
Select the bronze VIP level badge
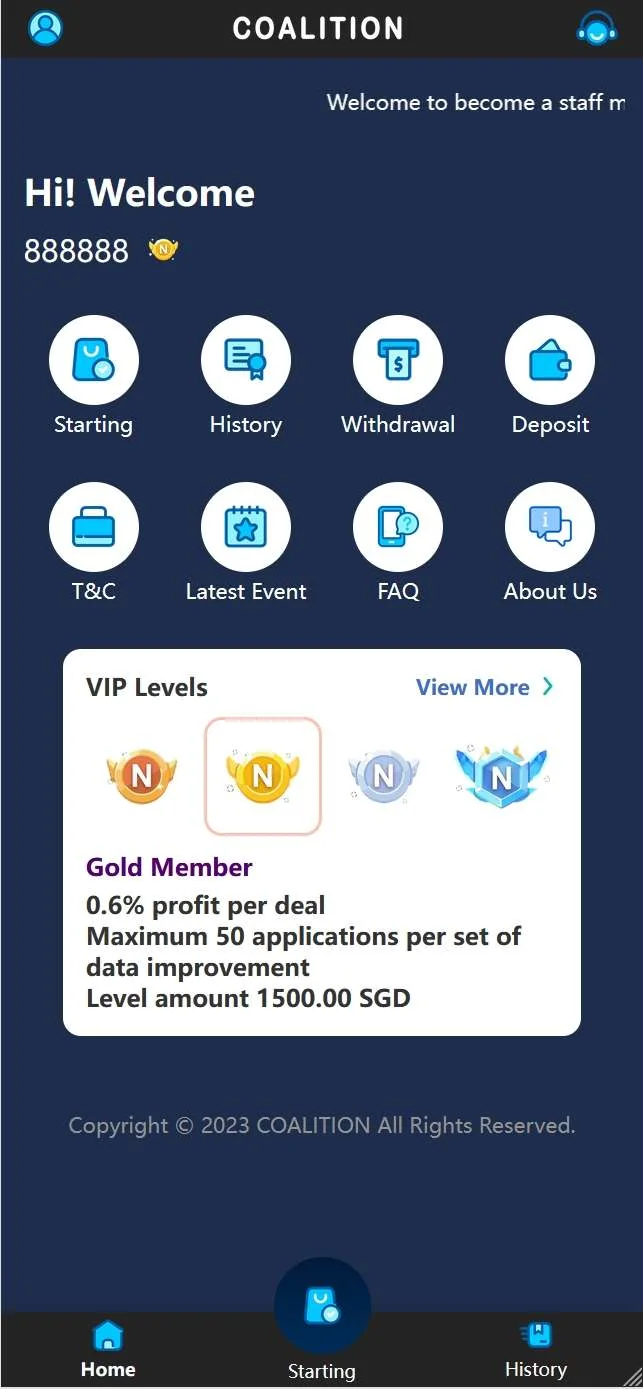pyautogui.click(x=141, y=775)
